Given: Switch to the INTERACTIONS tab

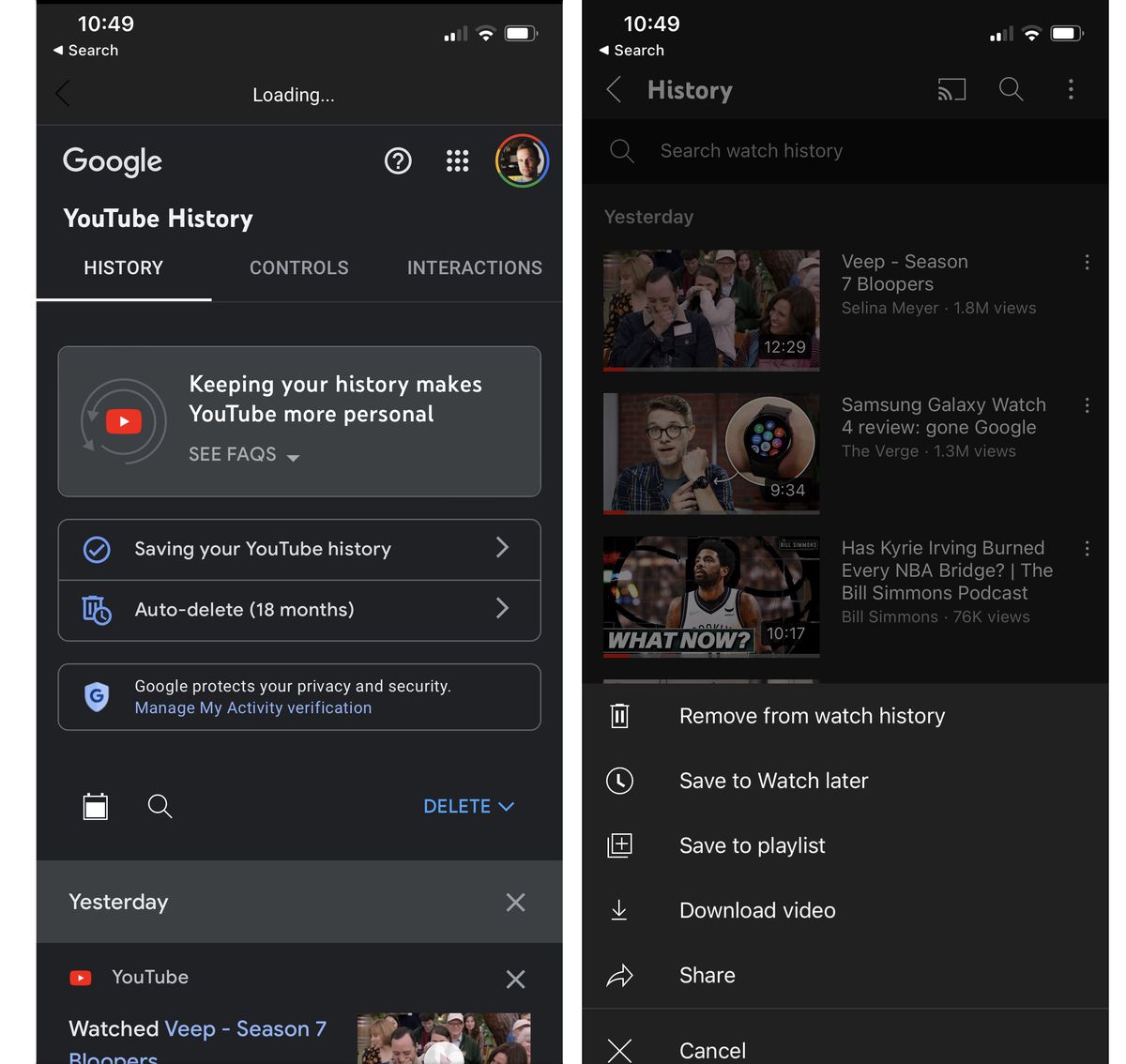Looking at the screenshot, I should click(474, 268).
